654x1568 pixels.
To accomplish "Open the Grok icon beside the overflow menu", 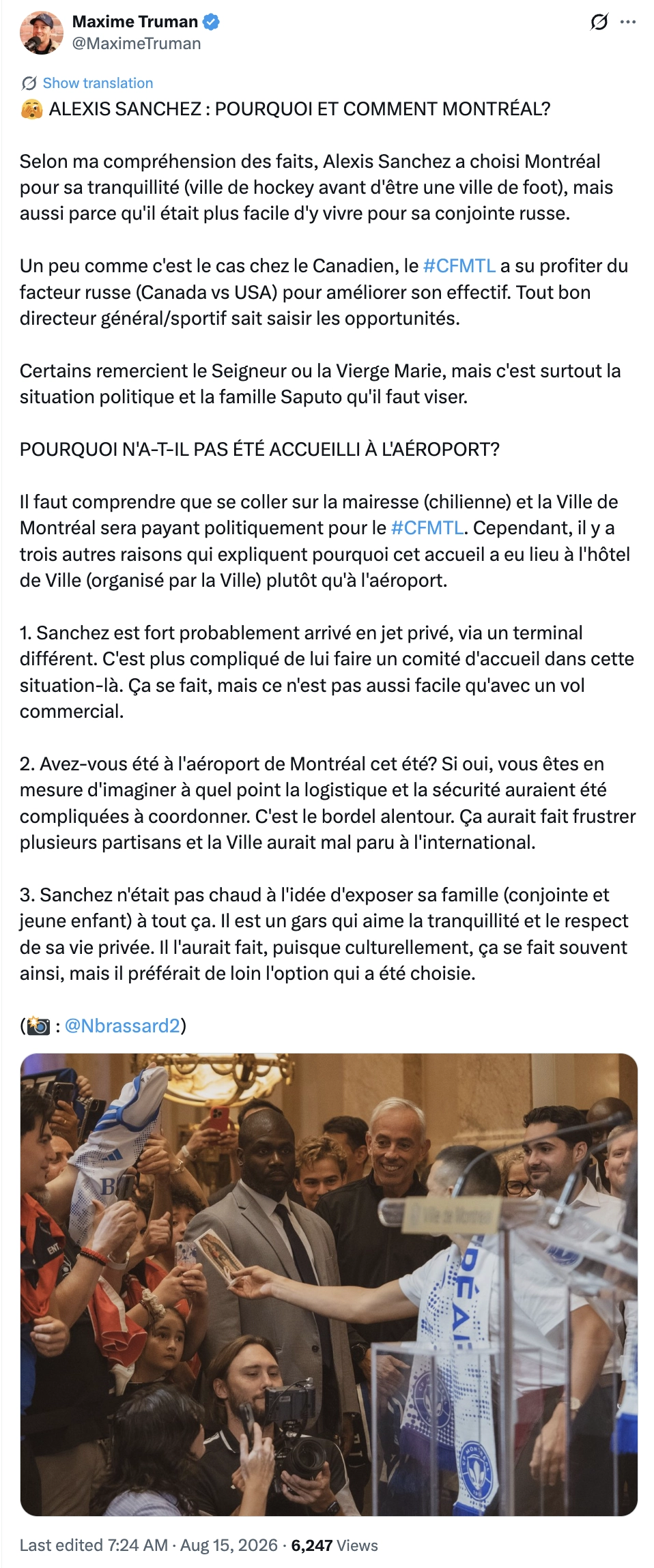I will click(x=599, y=23).
